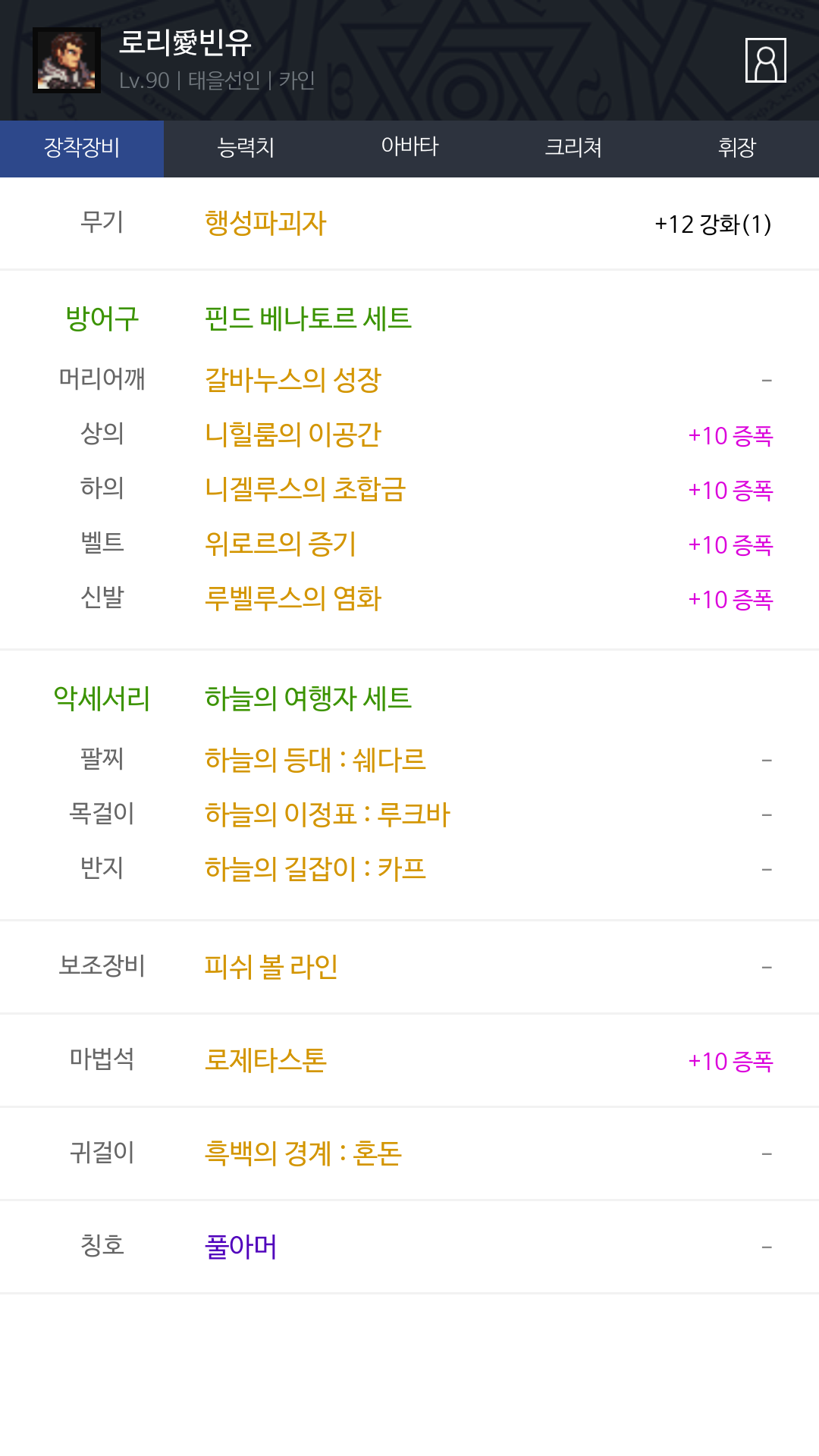Open the character profile icon

pos(766,60)
